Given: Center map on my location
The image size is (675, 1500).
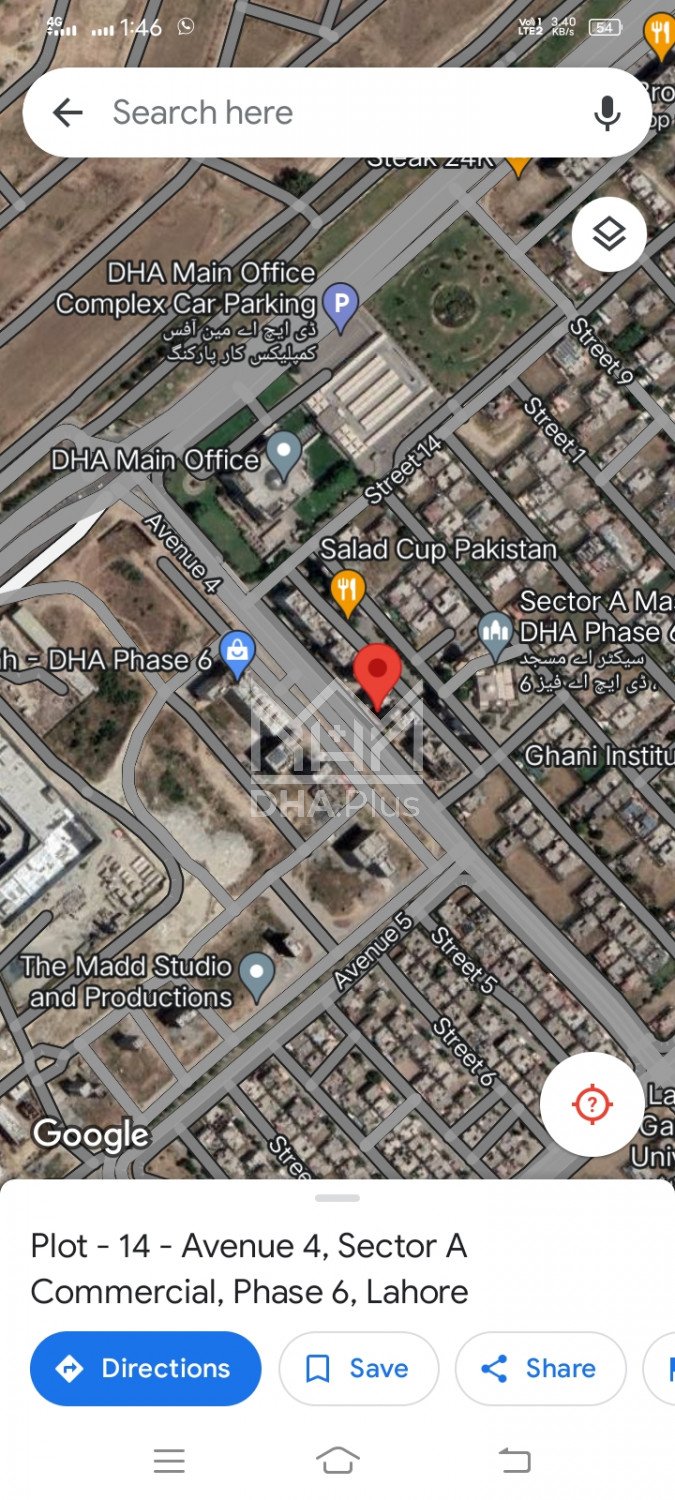Looking at the screenshot, I should (591, 1104).
